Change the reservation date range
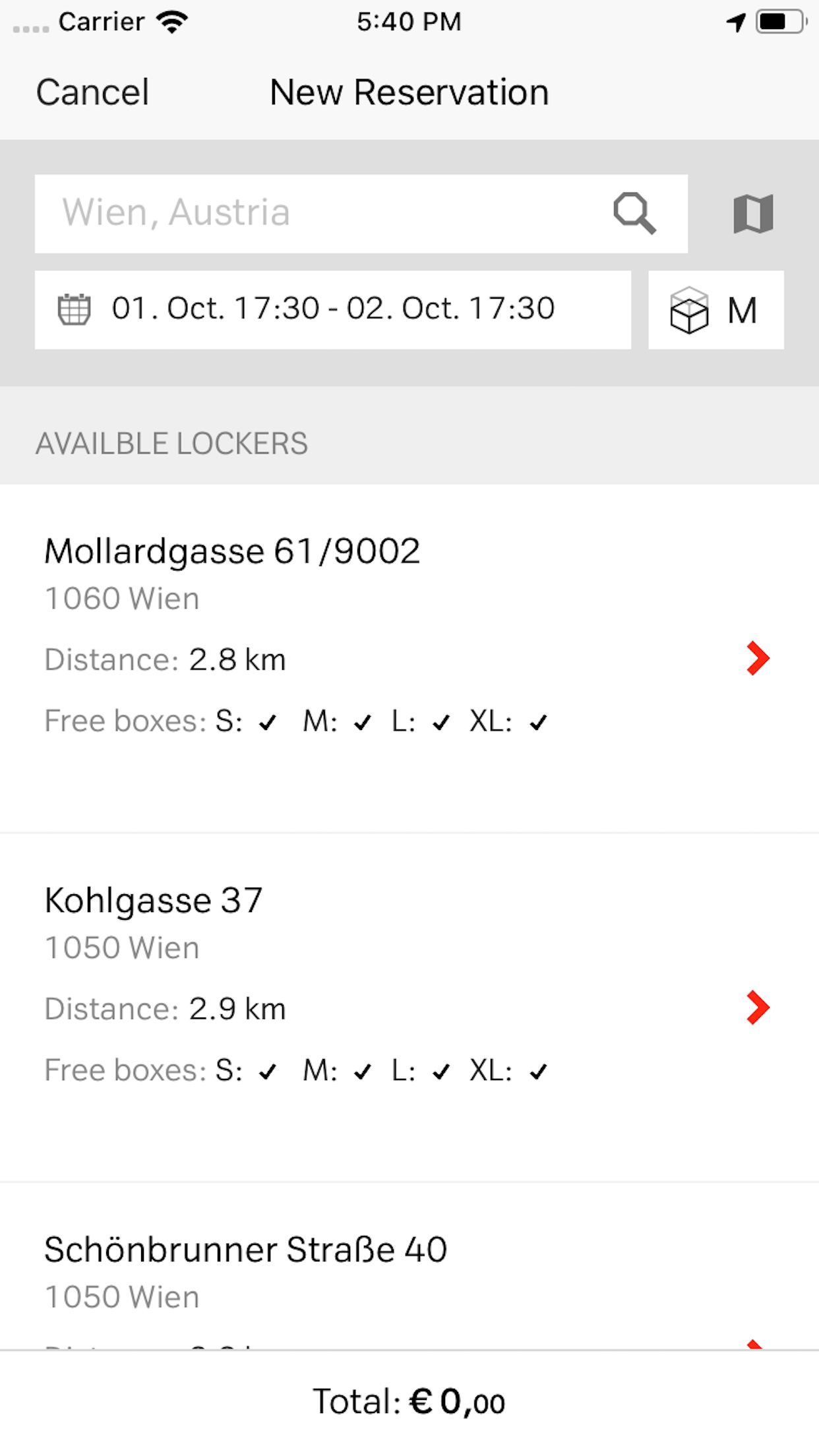 tap(332, 309)
